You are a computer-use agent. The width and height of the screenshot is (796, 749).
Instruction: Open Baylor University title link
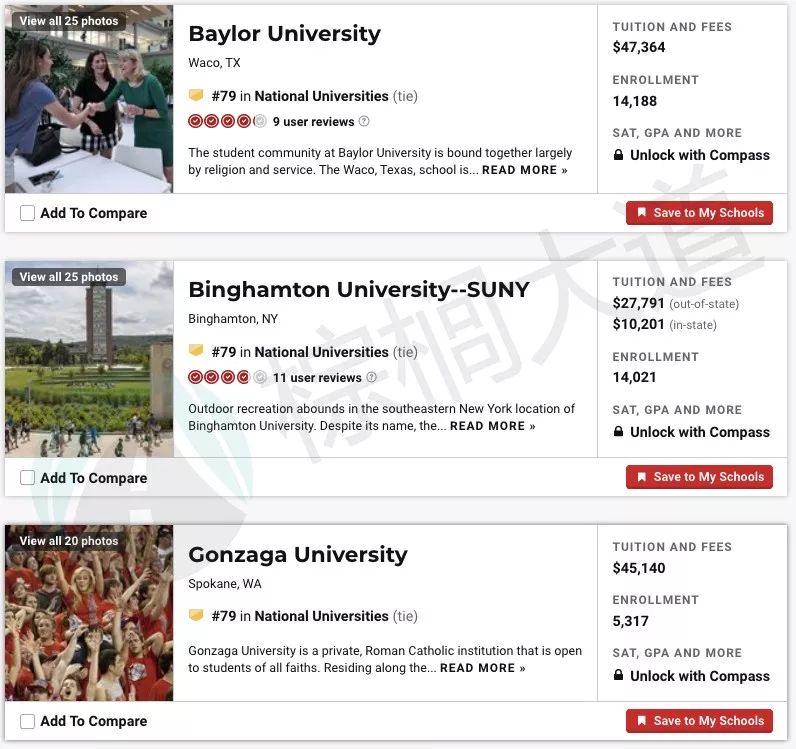point(284,33)
